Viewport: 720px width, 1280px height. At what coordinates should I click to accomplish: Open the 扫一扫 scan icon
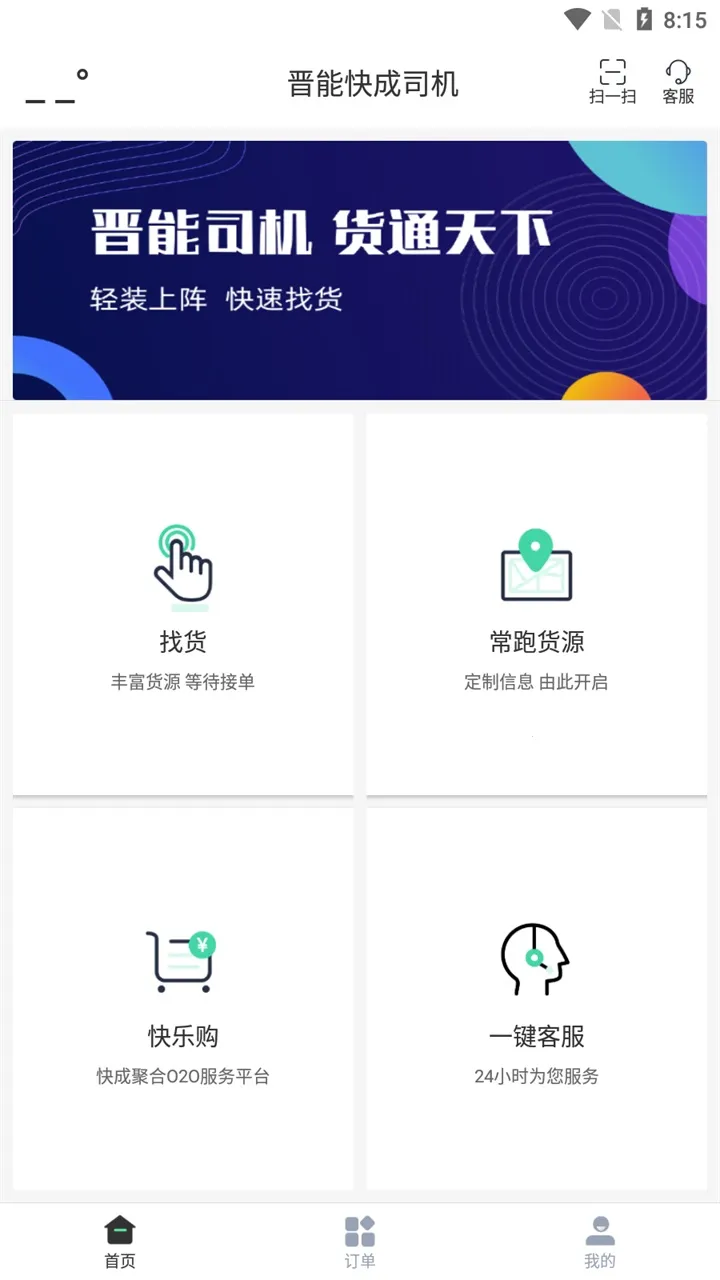coord(612,82)
